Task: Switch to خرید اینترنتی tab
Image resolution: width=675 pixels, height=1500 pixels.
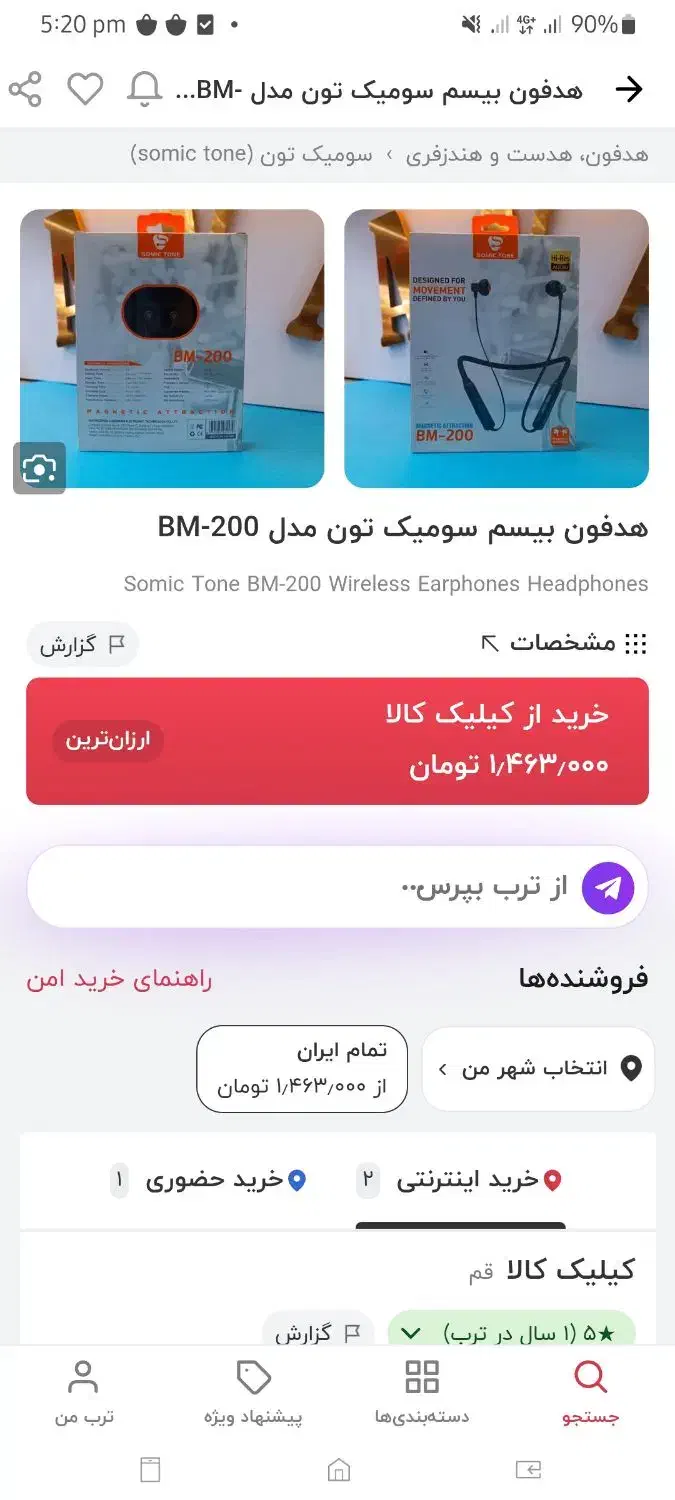Action: [461, 1181]
